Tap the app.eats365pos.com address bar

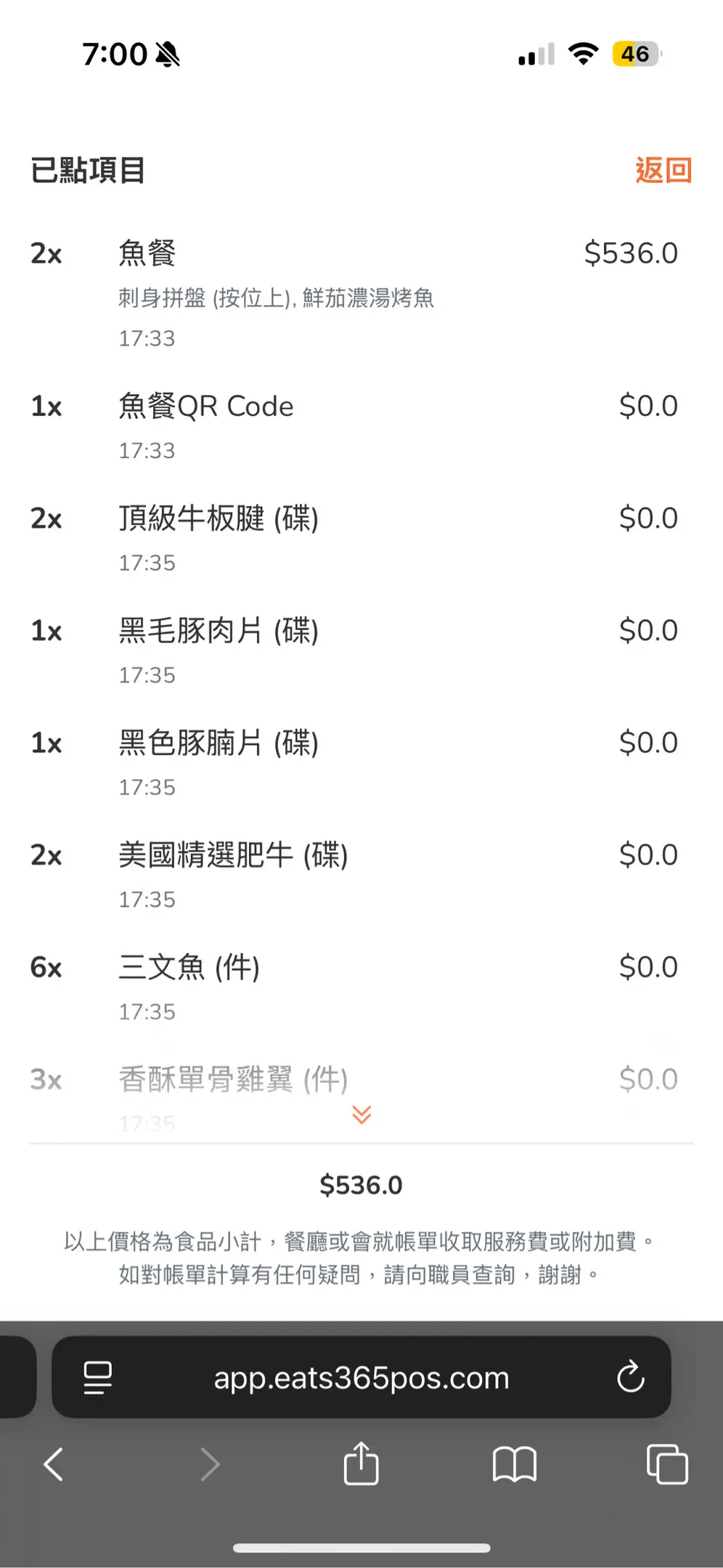coord(361,1377)
